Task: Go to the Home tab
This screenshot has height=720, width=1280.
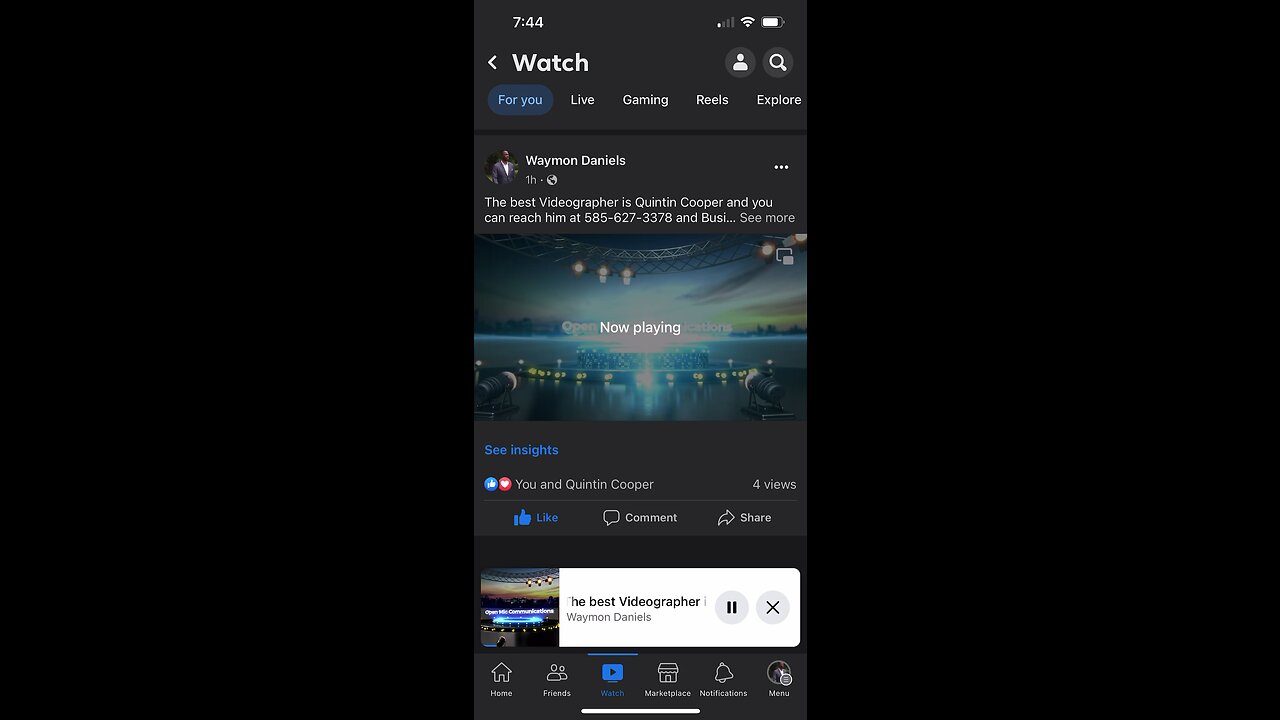Action: point(501,679)
